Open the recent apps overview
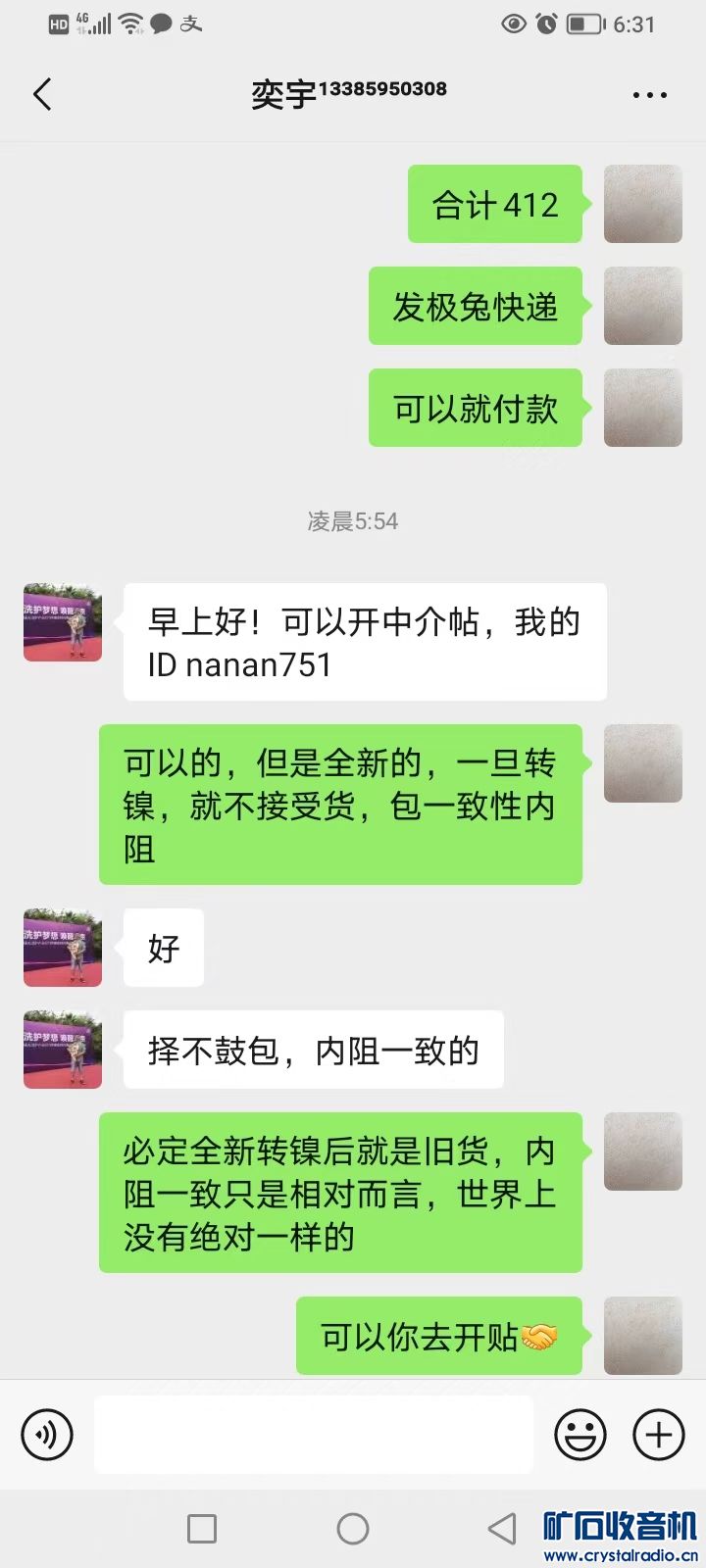 pyautogui.click(x=202, y=1529)
